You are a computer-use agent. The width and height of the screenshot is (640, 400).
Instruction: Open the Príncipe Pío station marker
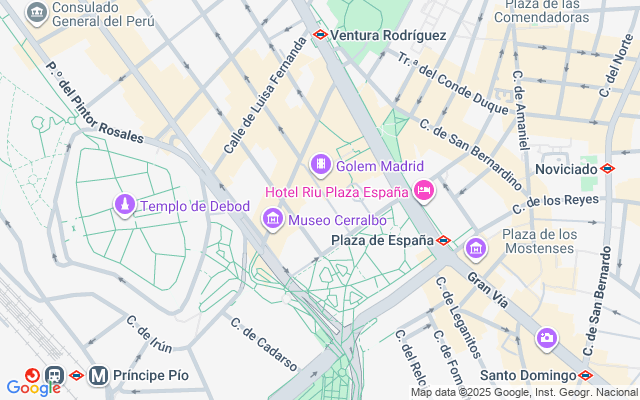click(x=99, y=375)
